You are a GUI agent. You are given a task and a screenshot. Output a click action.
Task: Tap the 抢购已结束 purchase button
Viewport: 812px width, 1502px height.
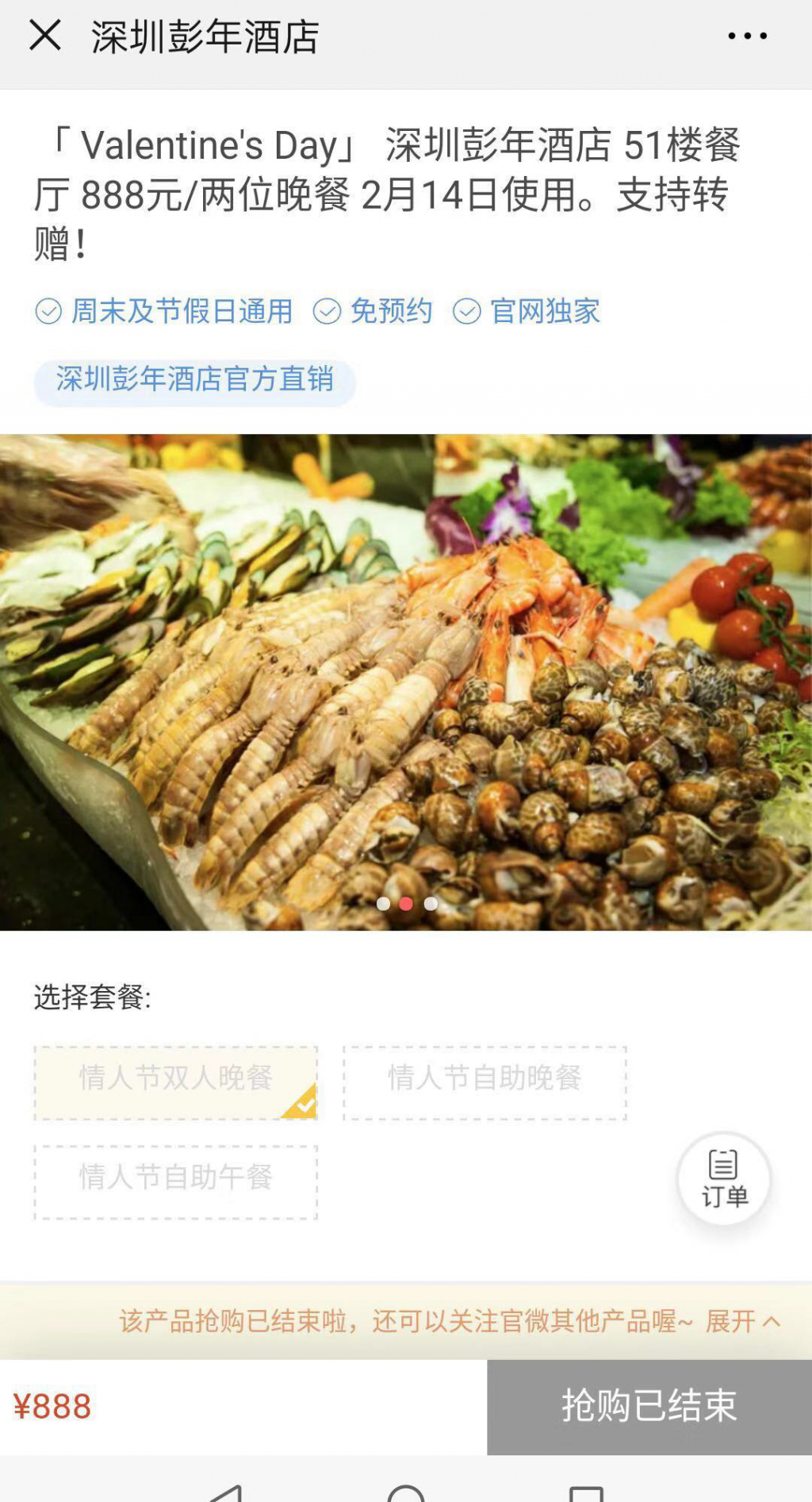point(649,1407)
